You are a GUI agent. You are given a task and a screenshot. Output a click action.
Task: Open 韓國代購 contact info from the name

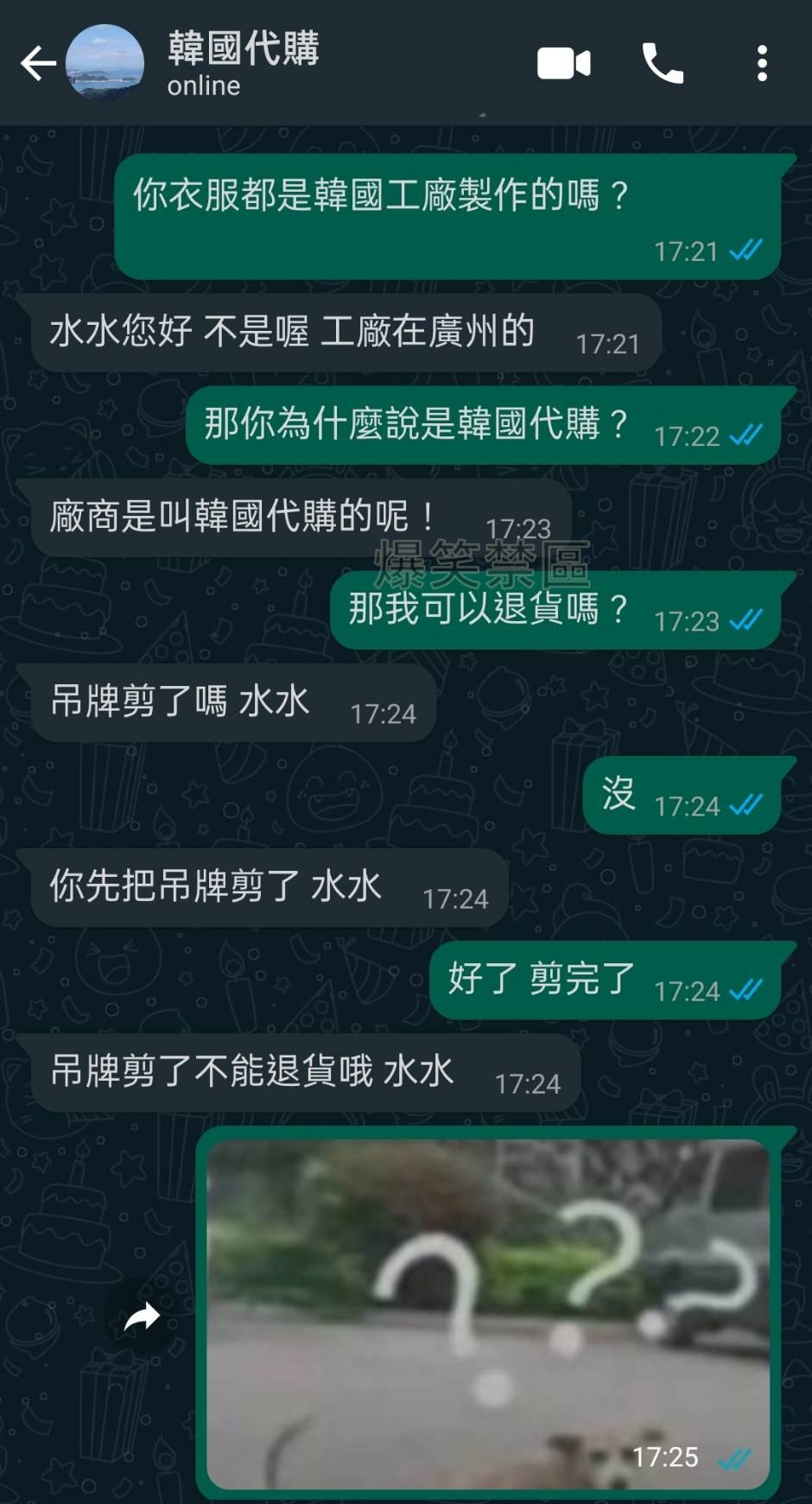click(243, 49)
